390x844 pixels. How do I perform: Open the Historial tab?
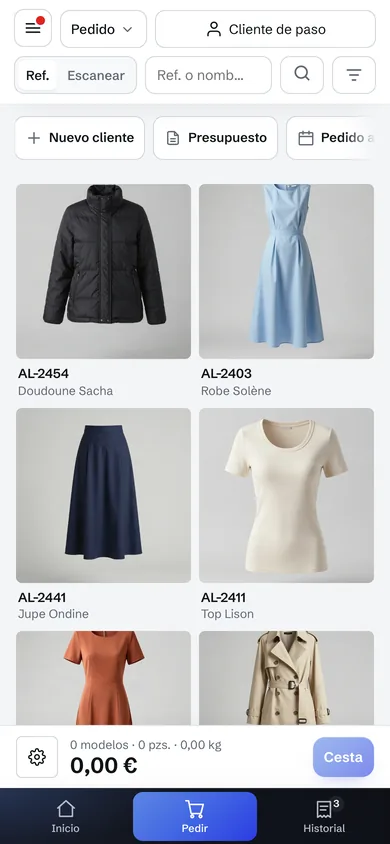click(324, 816)
